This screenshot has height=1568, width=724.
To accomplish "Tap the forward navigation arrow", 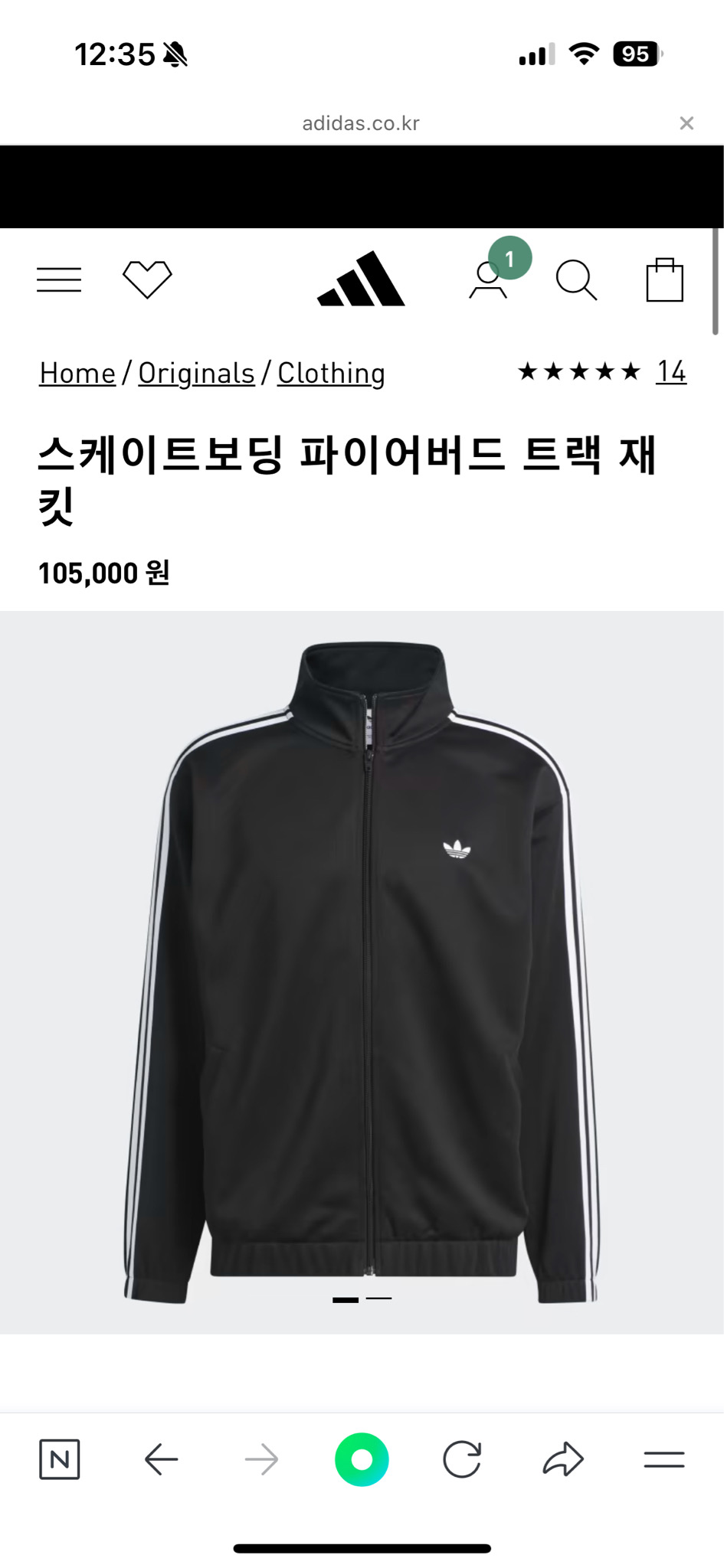I will [x=261, y=1459].
